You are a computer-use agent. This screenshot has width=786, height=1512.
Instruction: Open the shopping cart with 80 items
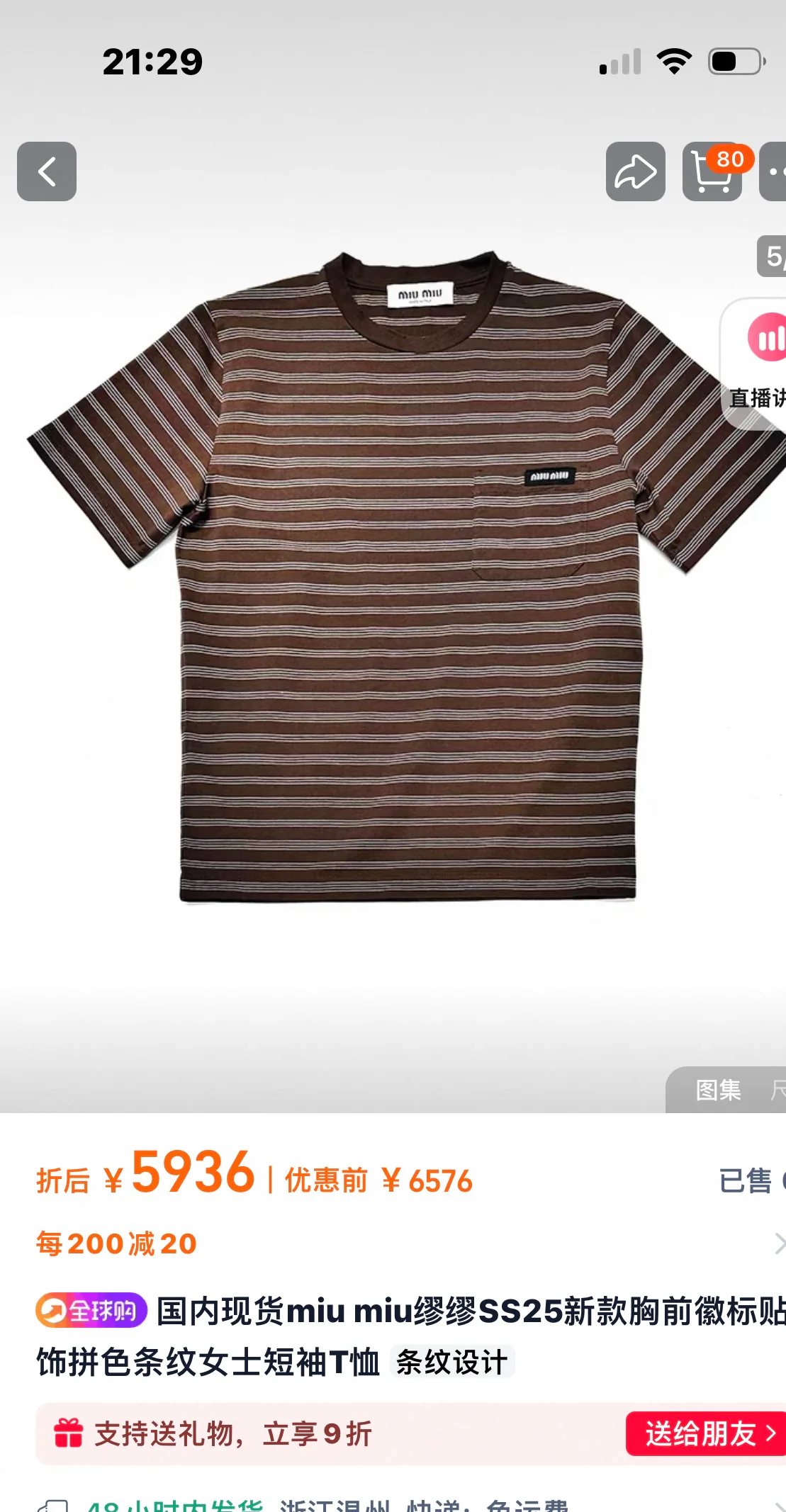coord(712,171)
